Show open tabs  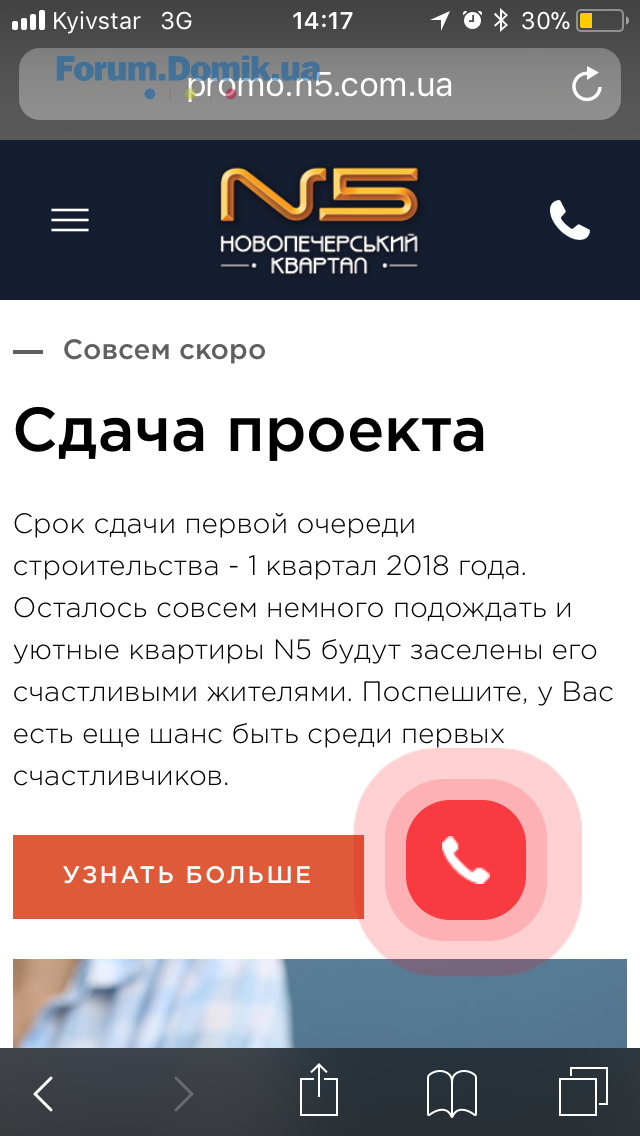[x=583, y=1091]
